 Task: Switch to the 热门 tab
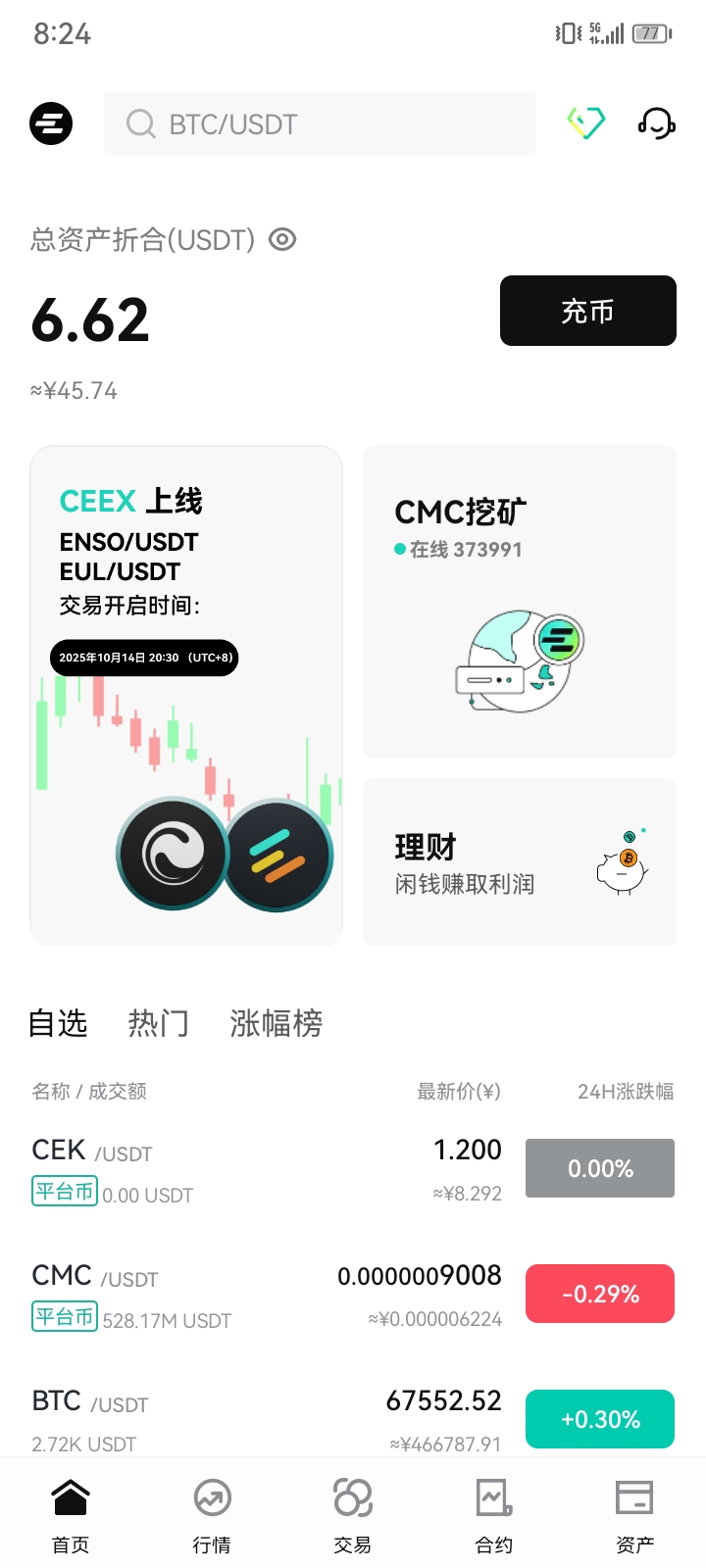[x=159, y=1022]
